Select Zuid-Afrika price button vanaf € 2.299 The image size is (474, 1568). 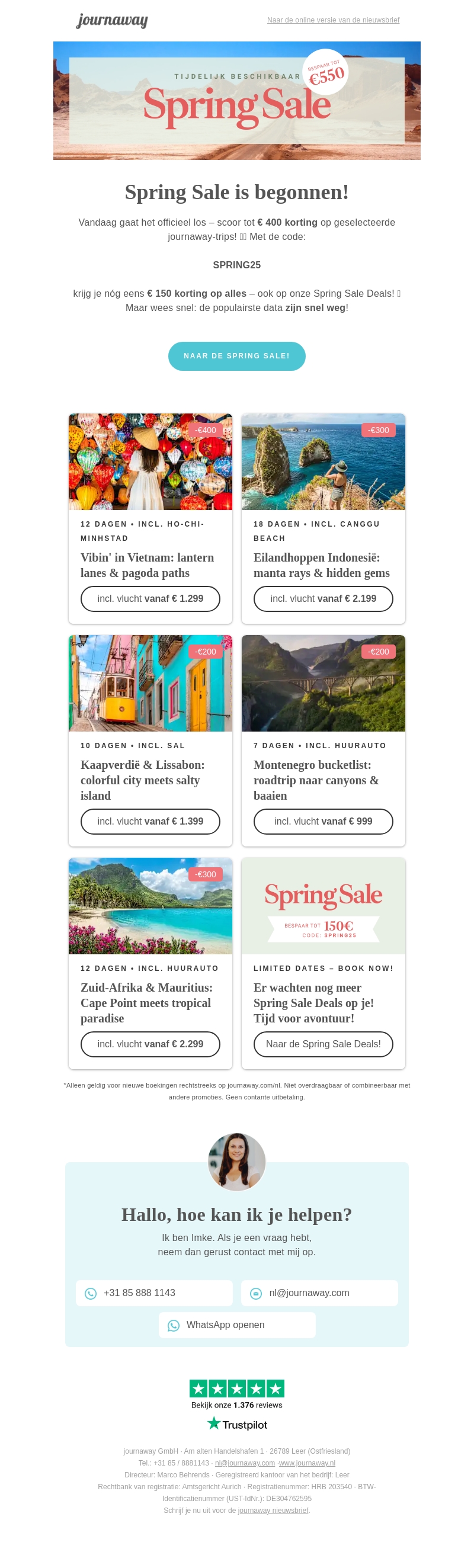[150, 1044]
